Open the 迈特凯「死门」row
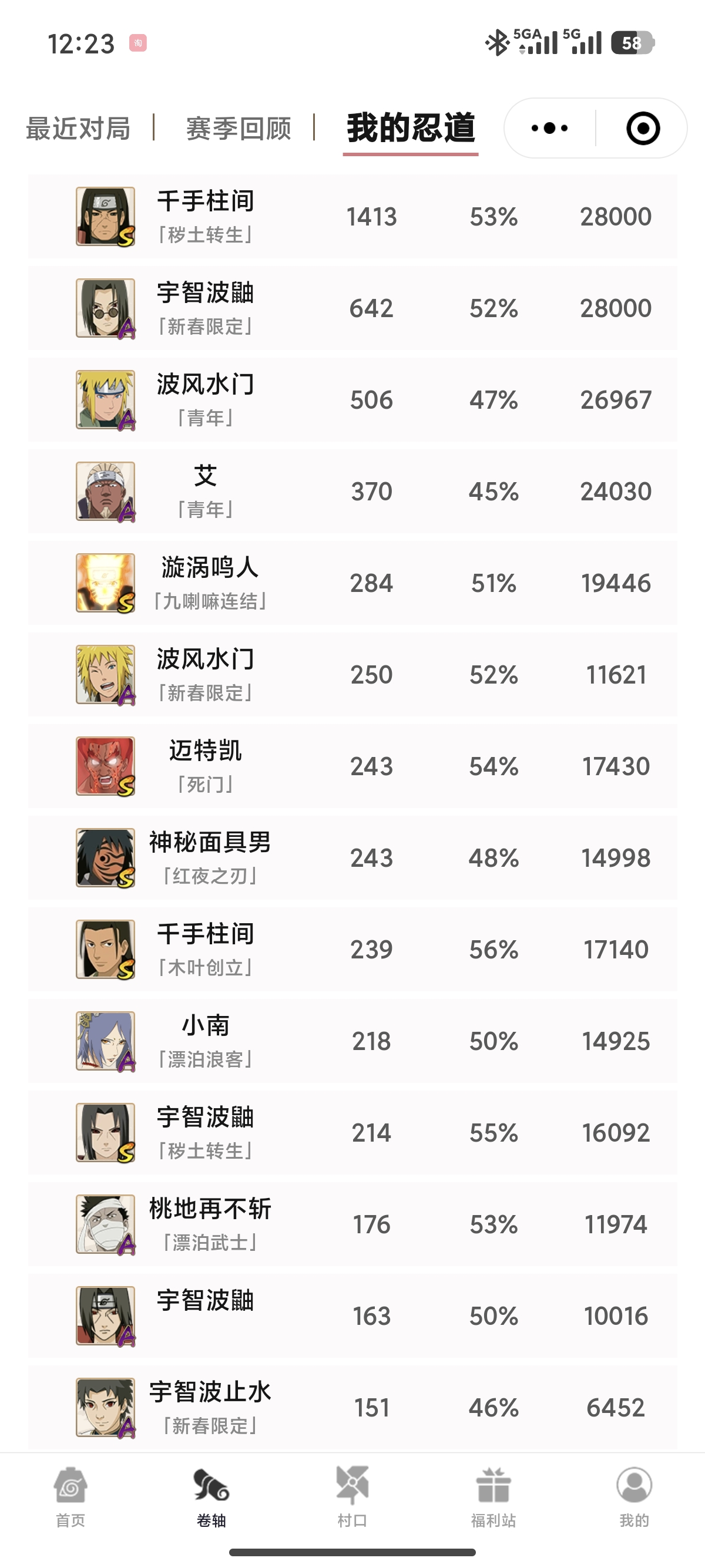 [x=352, y=766]
